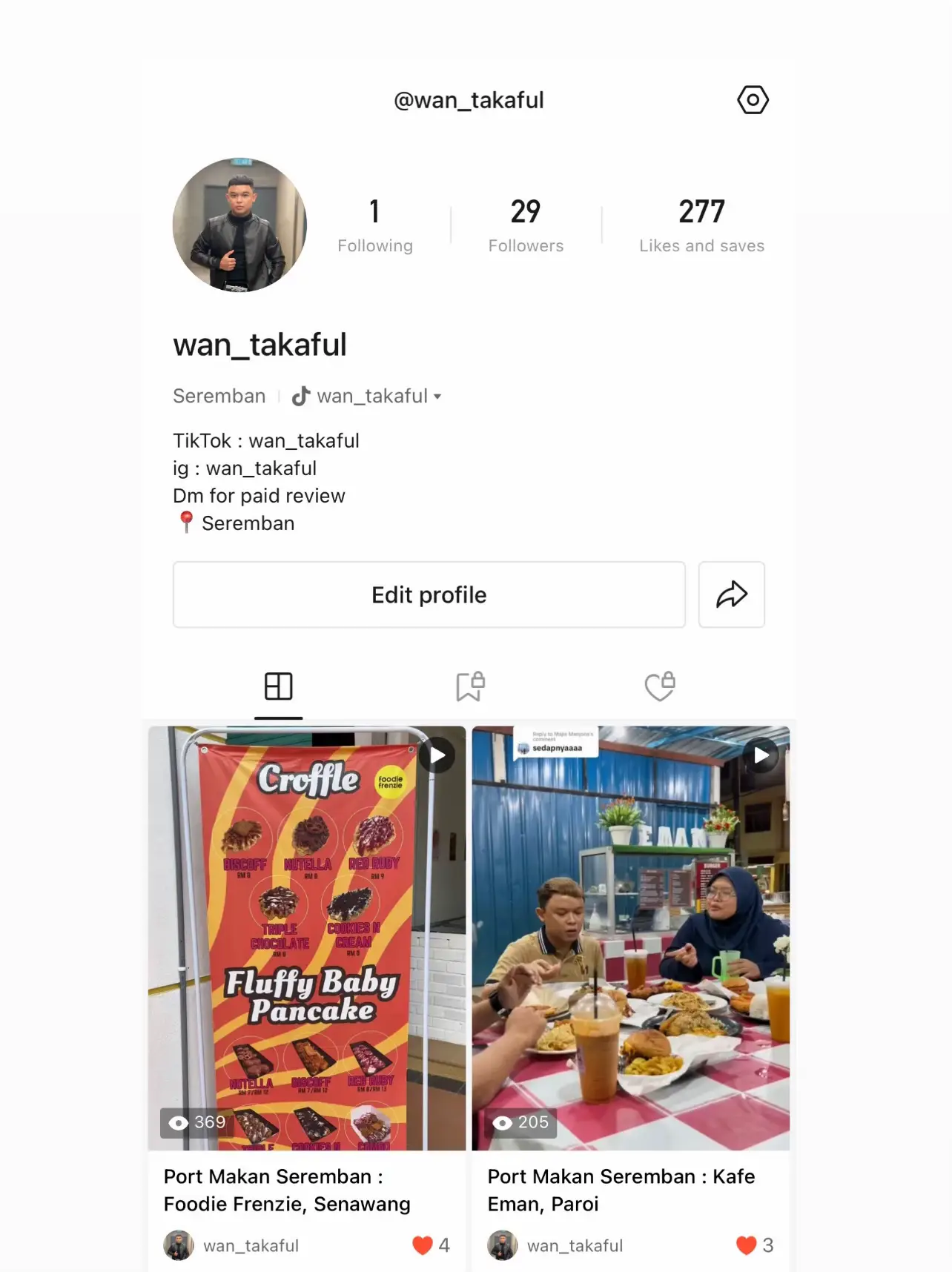Like the Foodie Frenzie, Senawang post
Viewport: 952px width, 1272px height.
click(x=423, y=1245)
